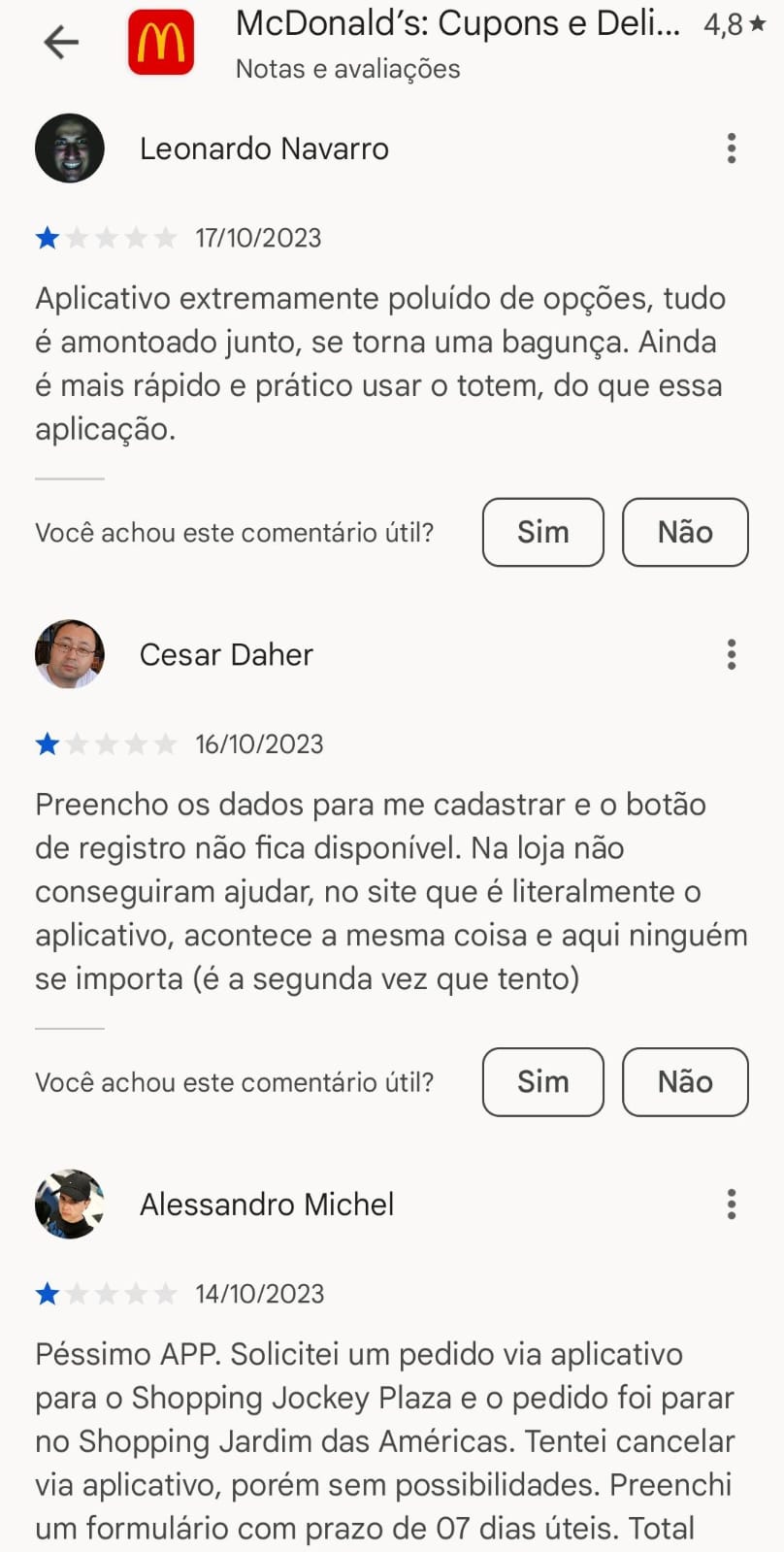Mark Leonardo Navarro's review helpful with Sim
The height and width of the screenshot is (1552, 784).
click(x=542, y=532)
